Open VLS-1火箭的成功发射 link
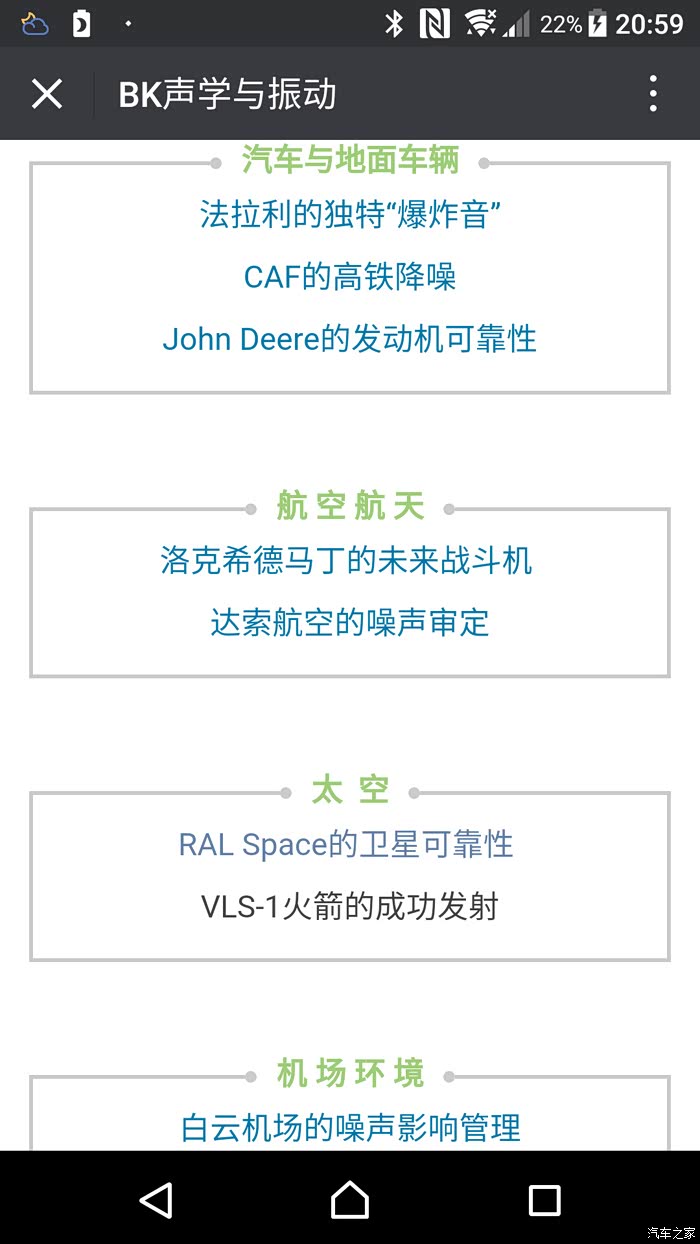 click(350, 907)
